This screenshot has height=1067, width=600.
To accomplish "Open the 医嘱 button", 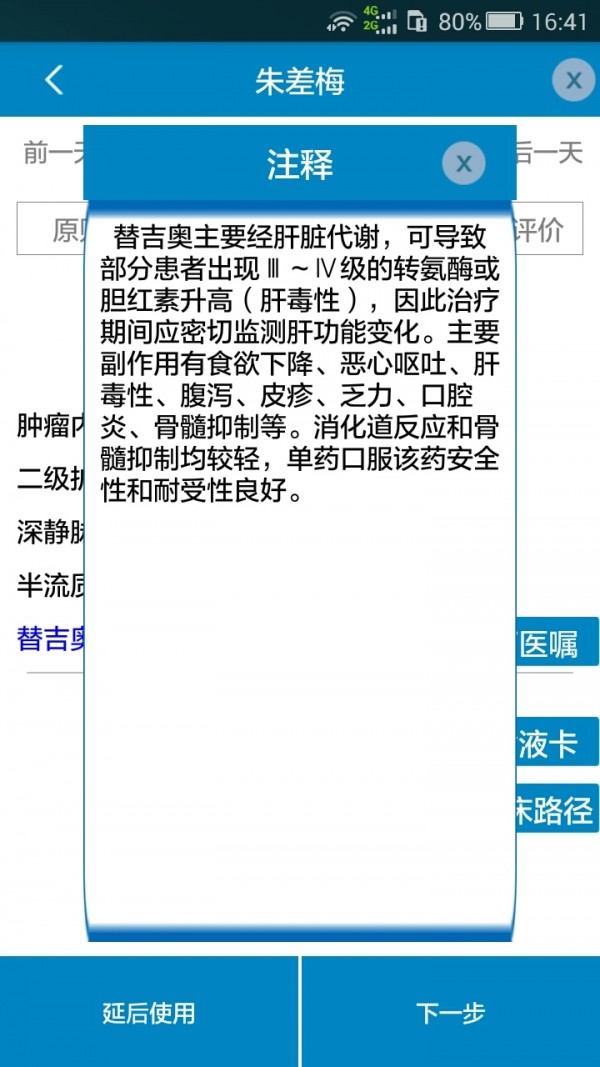I will point(557,643).
